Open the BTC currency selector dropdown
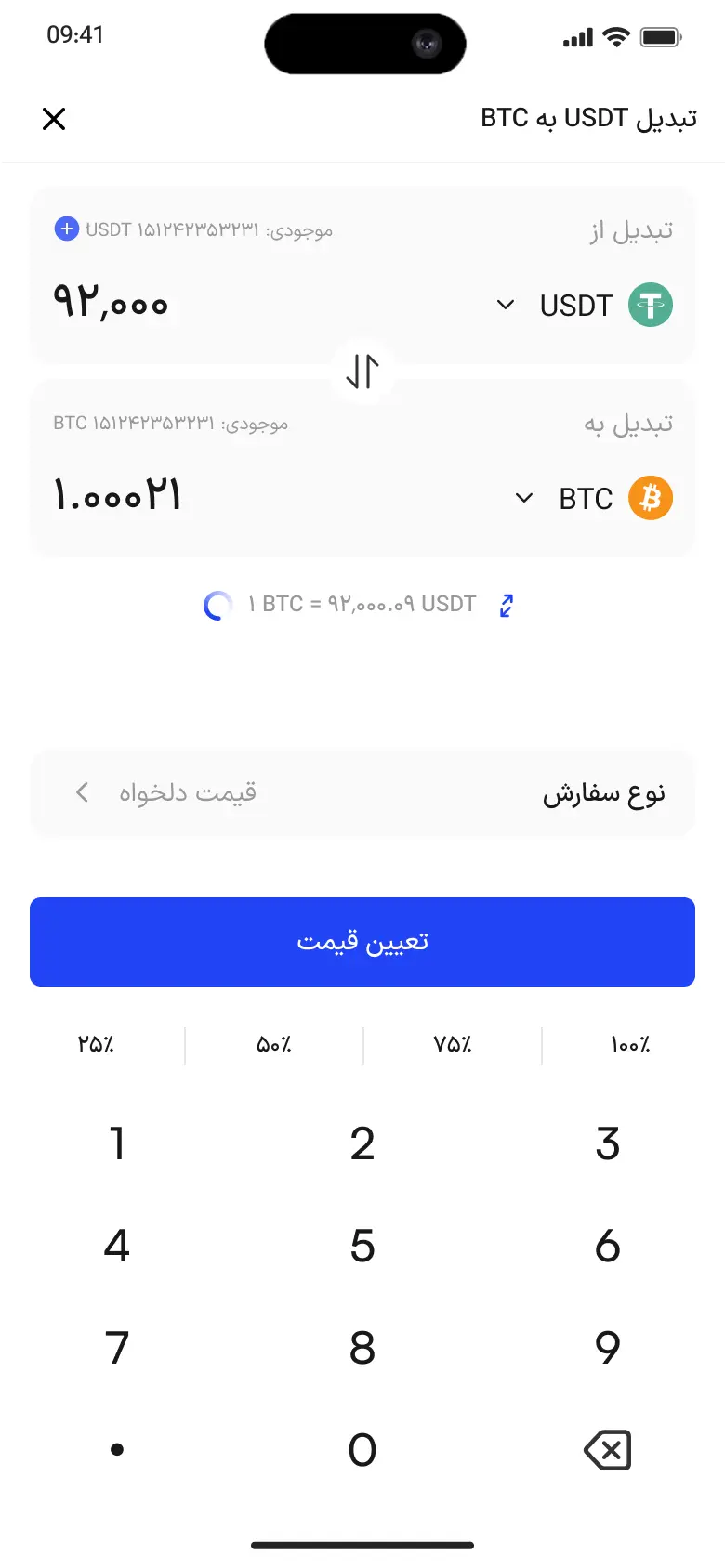The image size is (725, 1568). click(522, 498)
